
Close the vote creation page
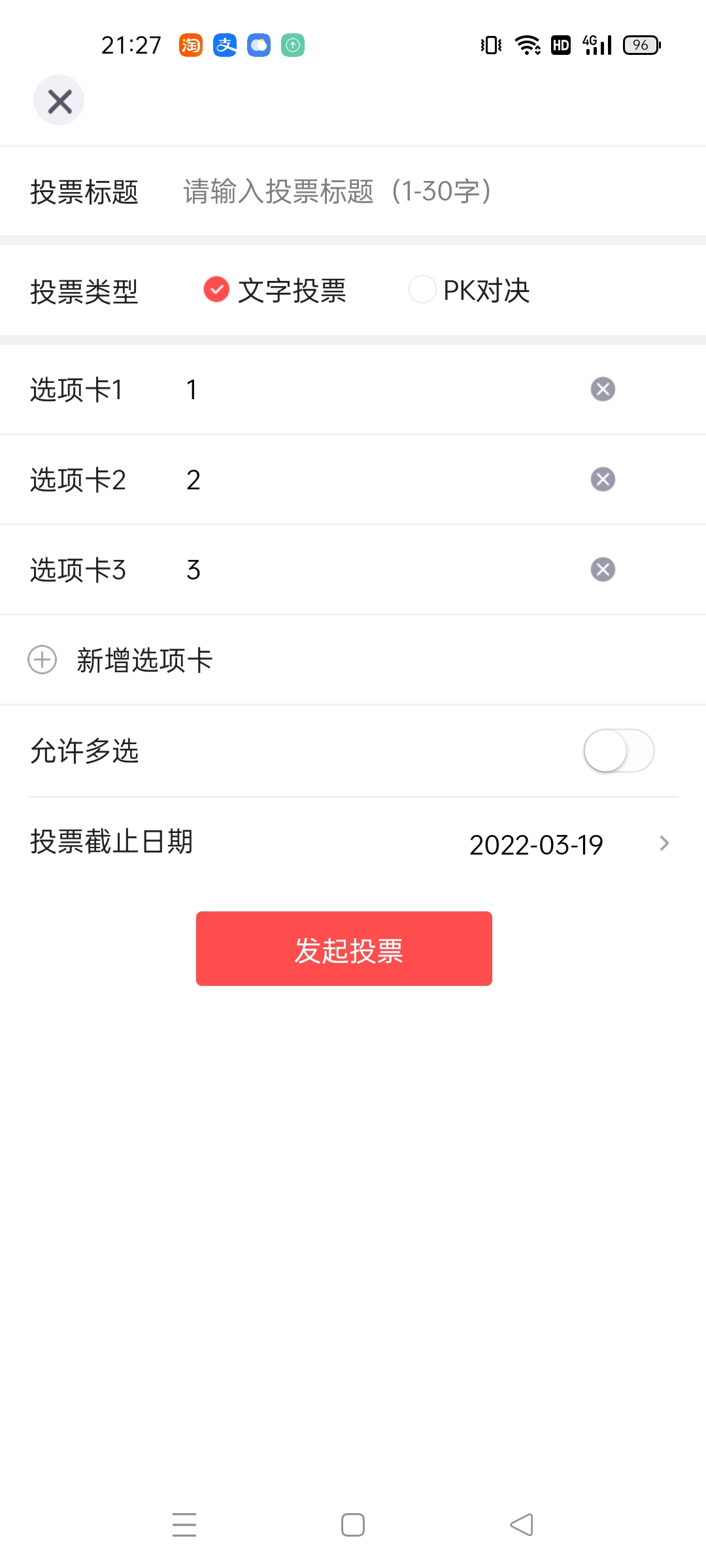coord(59,101)
